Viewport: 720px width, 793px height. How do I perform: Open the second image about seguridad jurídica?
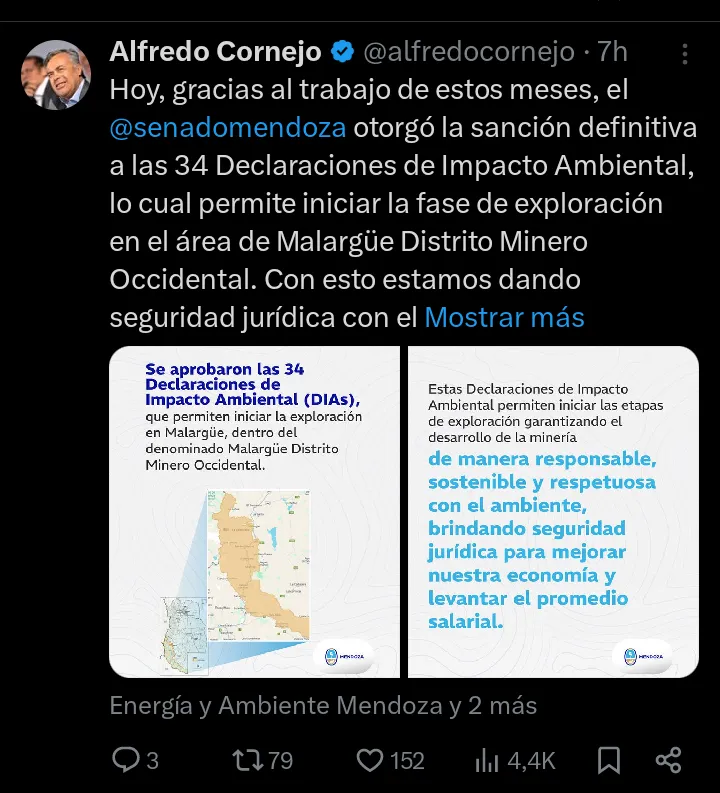(x=553, y=512)
